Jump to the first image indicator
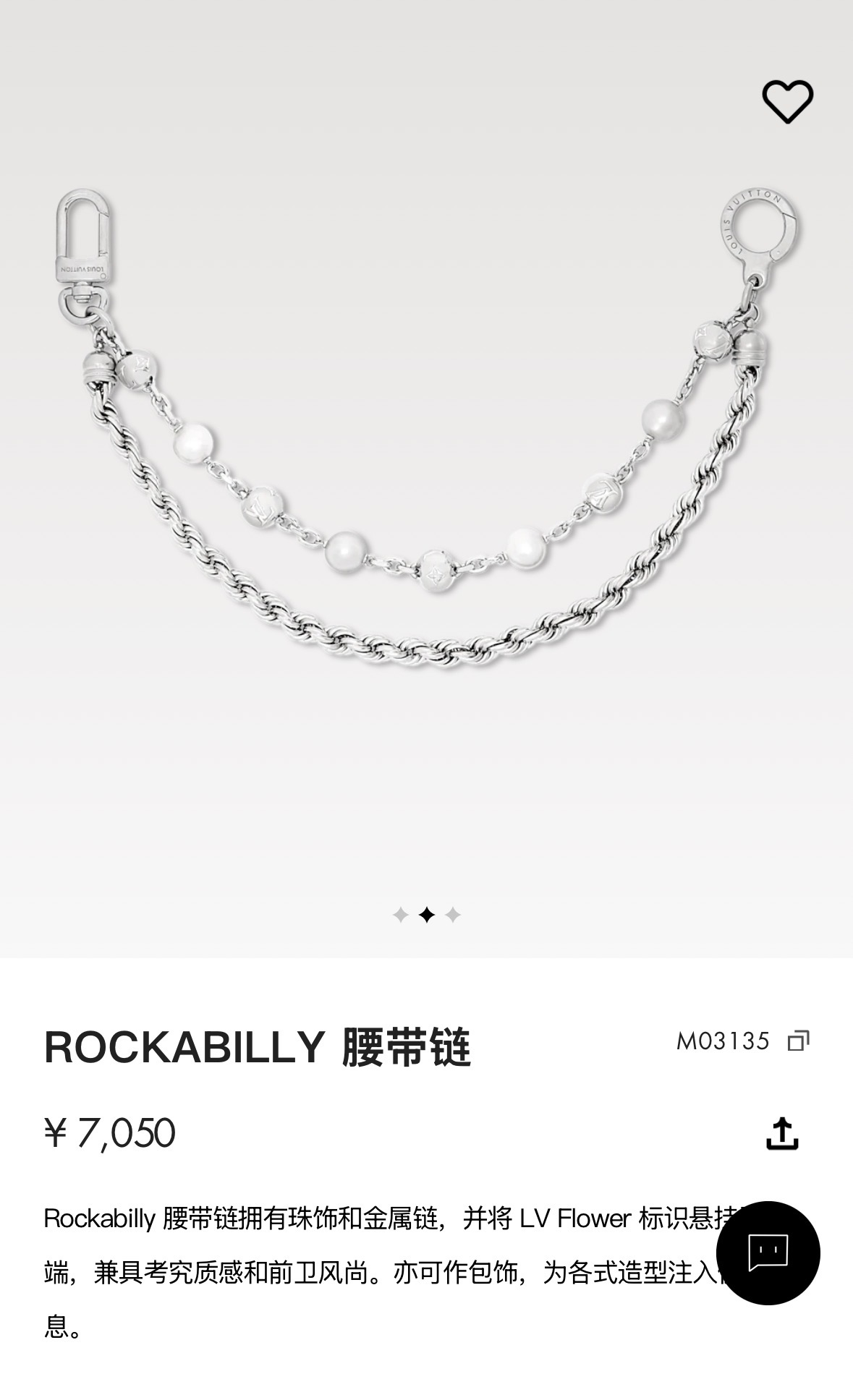This screenshot has height=1400, width=853. click(x=400, y=915)
